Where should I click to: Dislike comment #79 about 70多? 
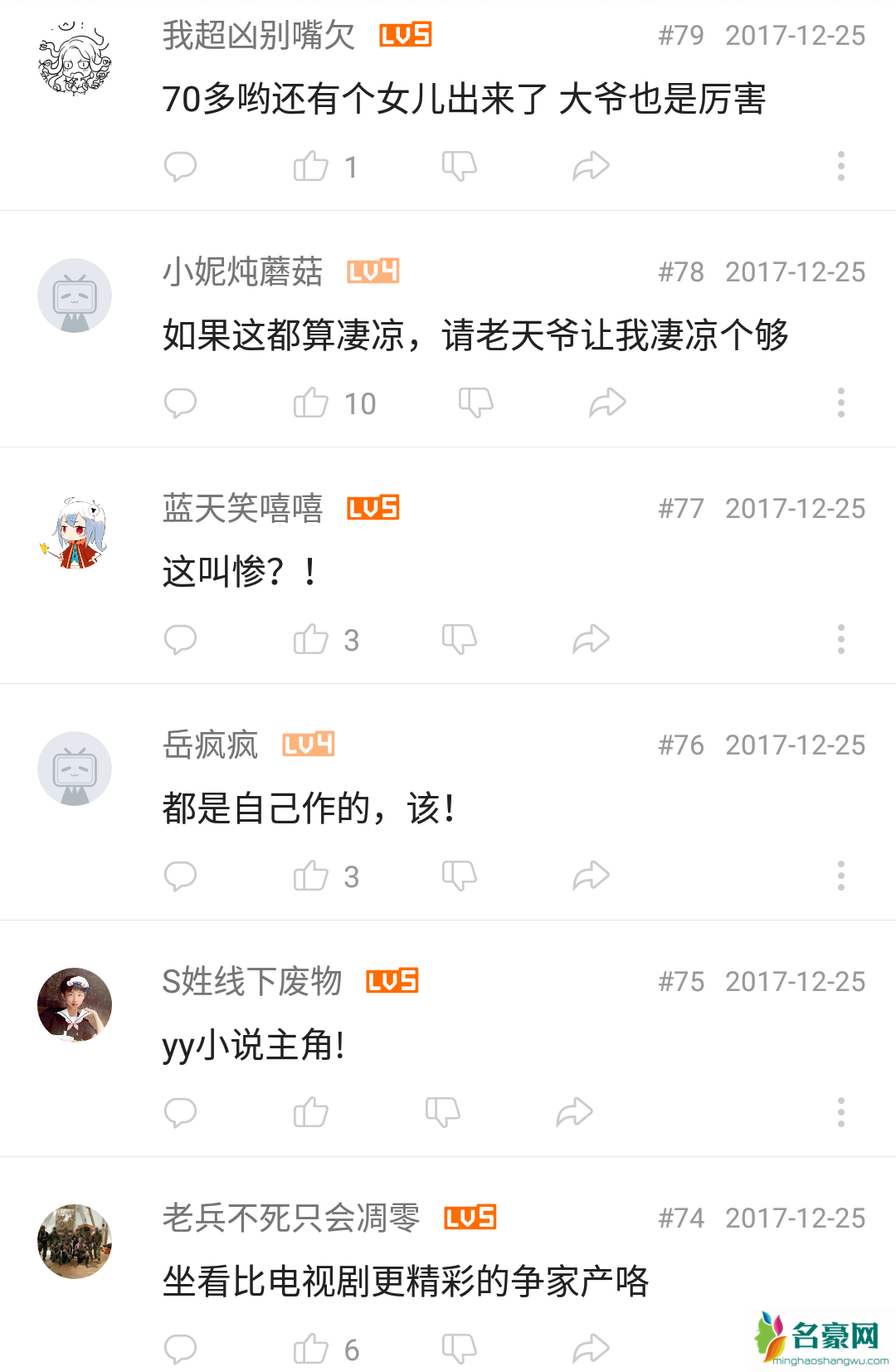pos(459,166)
